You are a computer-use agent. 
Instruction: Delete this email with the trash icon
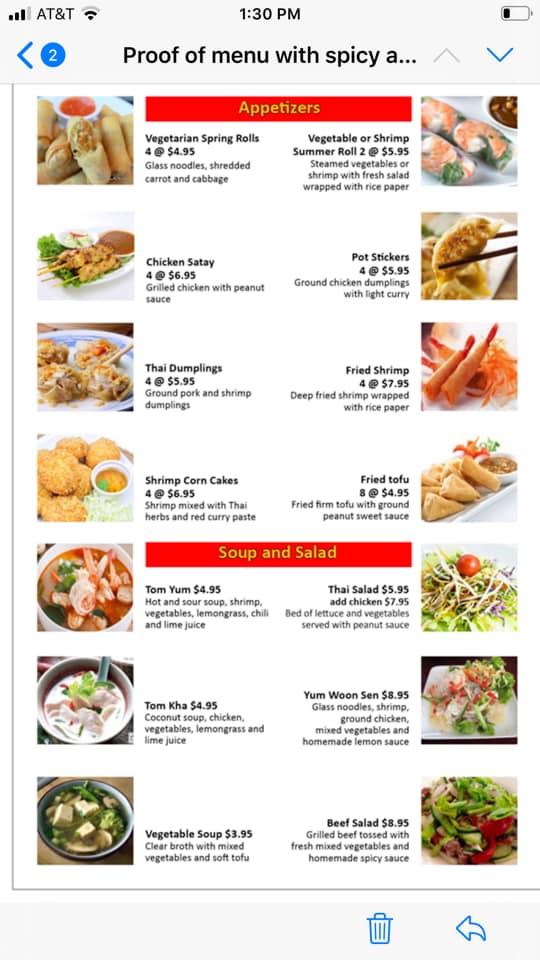point(380,928)
